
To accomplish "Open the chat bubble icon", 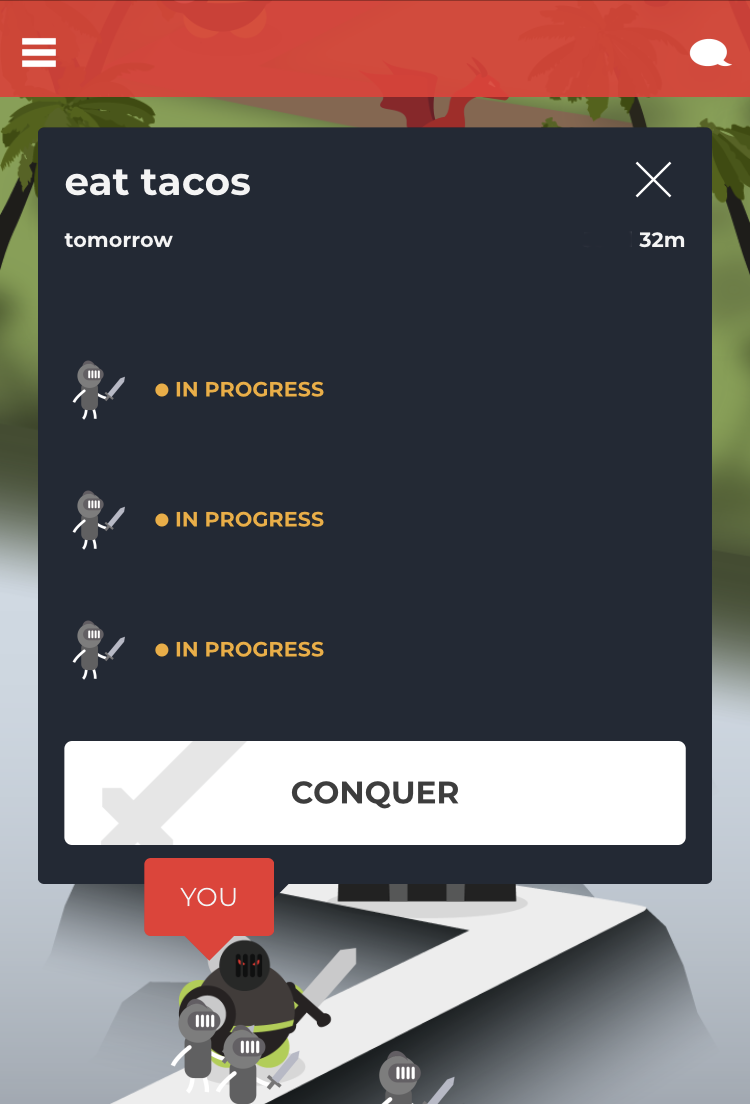I will 709,52.
